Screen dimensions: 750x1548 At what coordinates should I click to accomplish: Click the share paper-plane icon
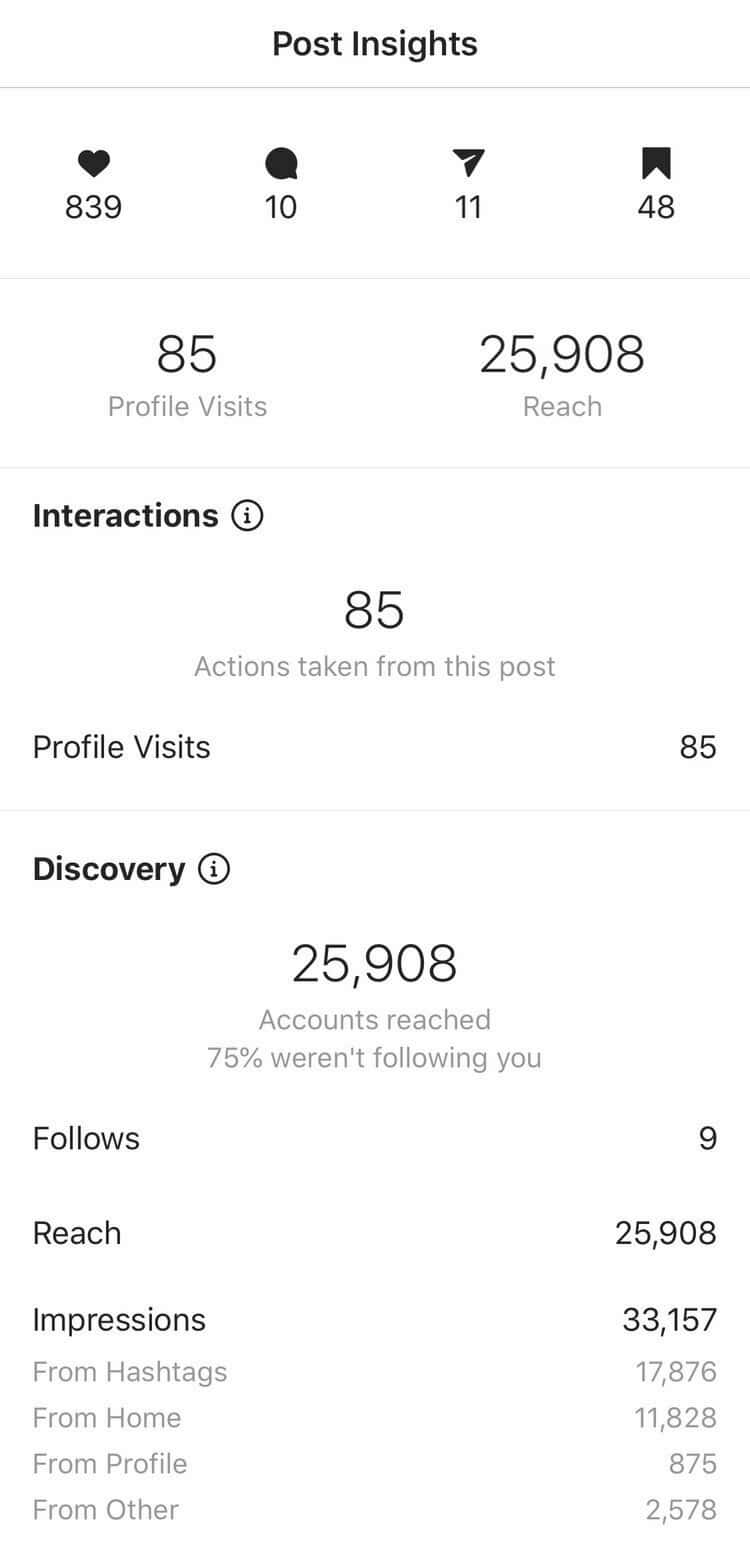[468, 164]
